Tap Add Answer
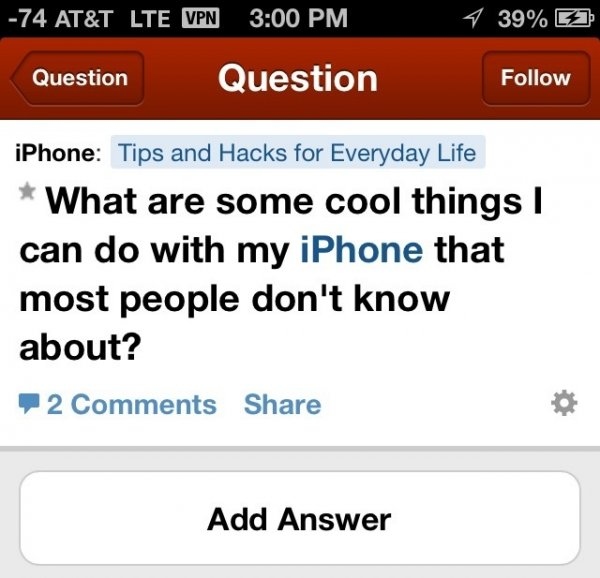 click(299, 519)
